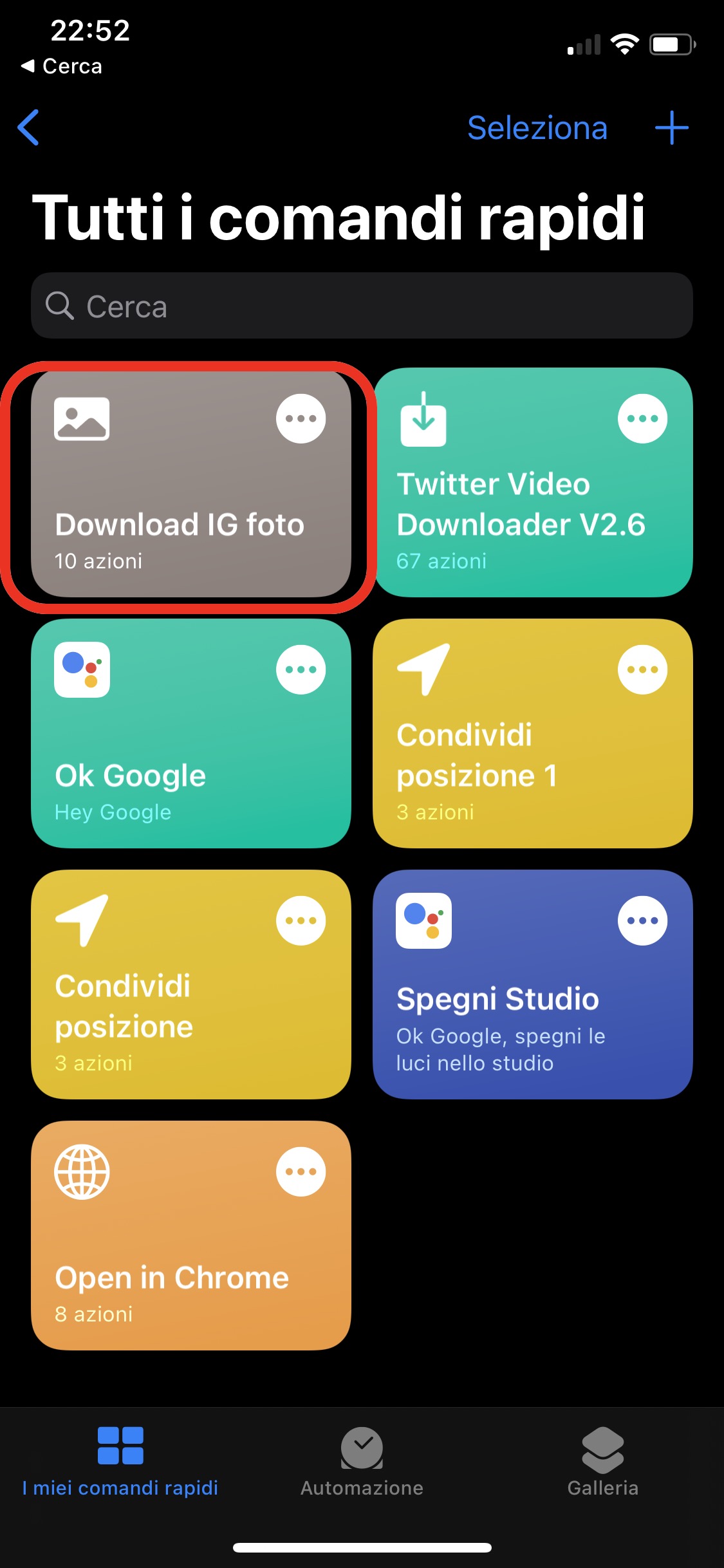Focus the Cerca search field

360,306
